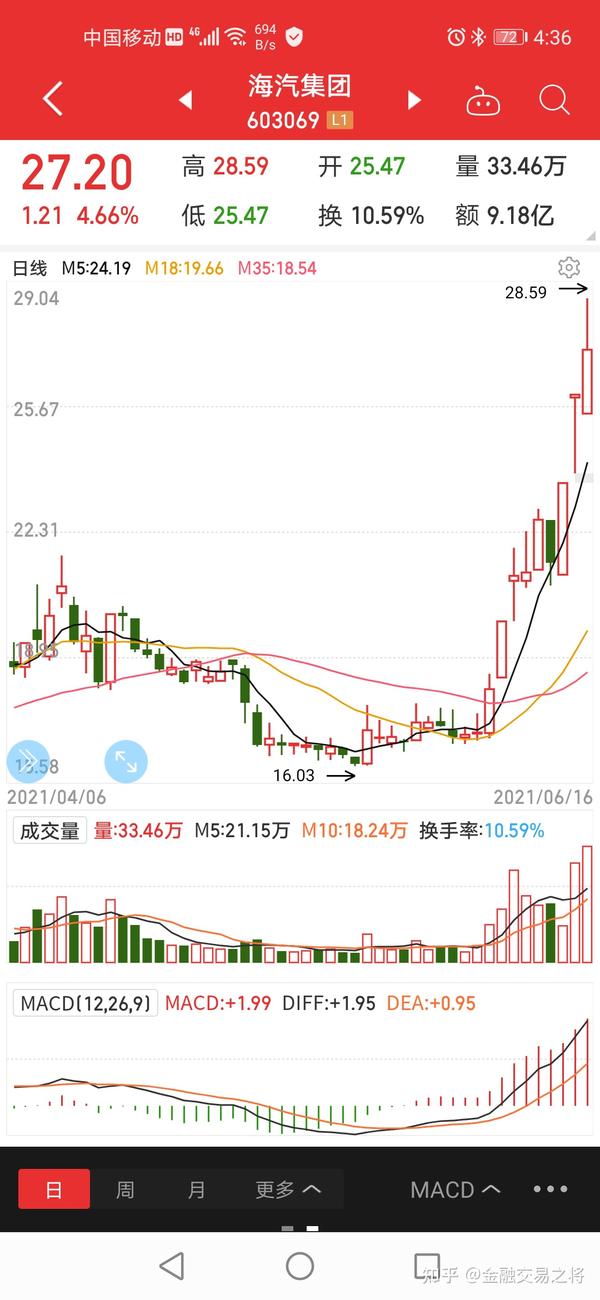The width and height of the screenshot is (600, 1300).
Task: Switch to the previous stock
Action: [185, 100]
